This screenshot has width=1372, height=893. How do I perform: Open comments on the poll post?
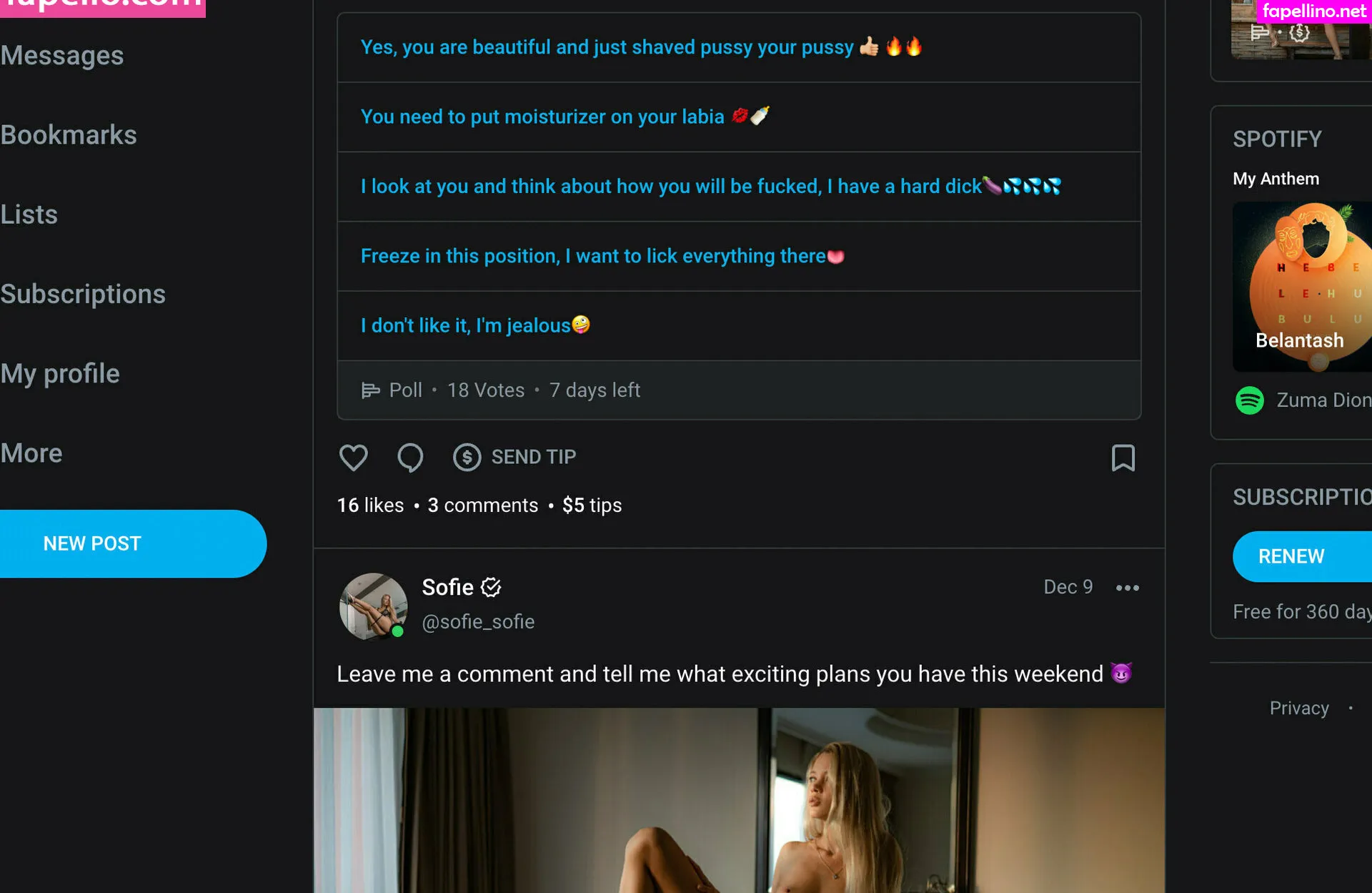pyautogui.click(x=410, y=458)
